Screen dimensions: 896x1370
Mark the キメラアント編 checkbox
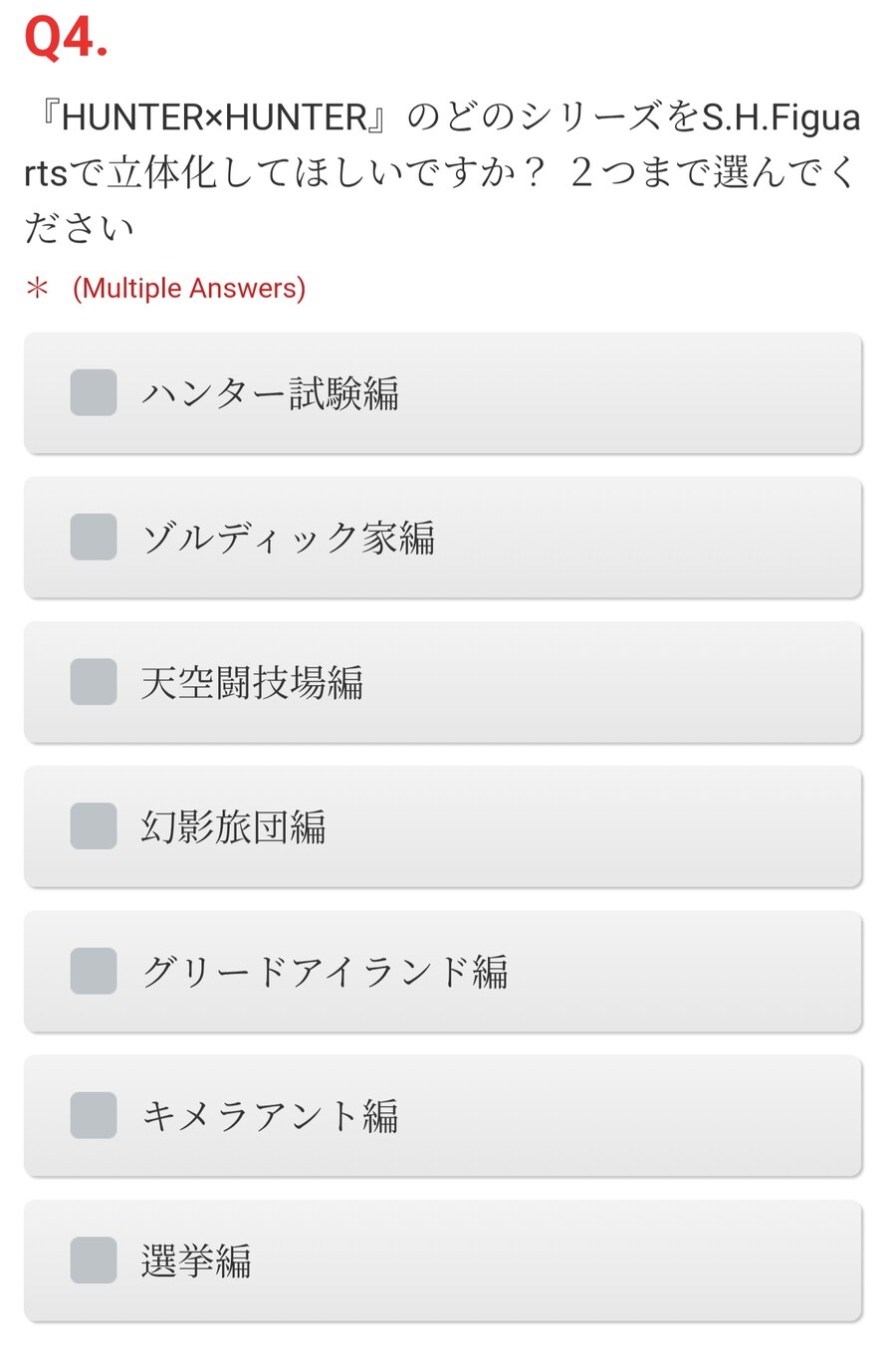pos(94,1115)
